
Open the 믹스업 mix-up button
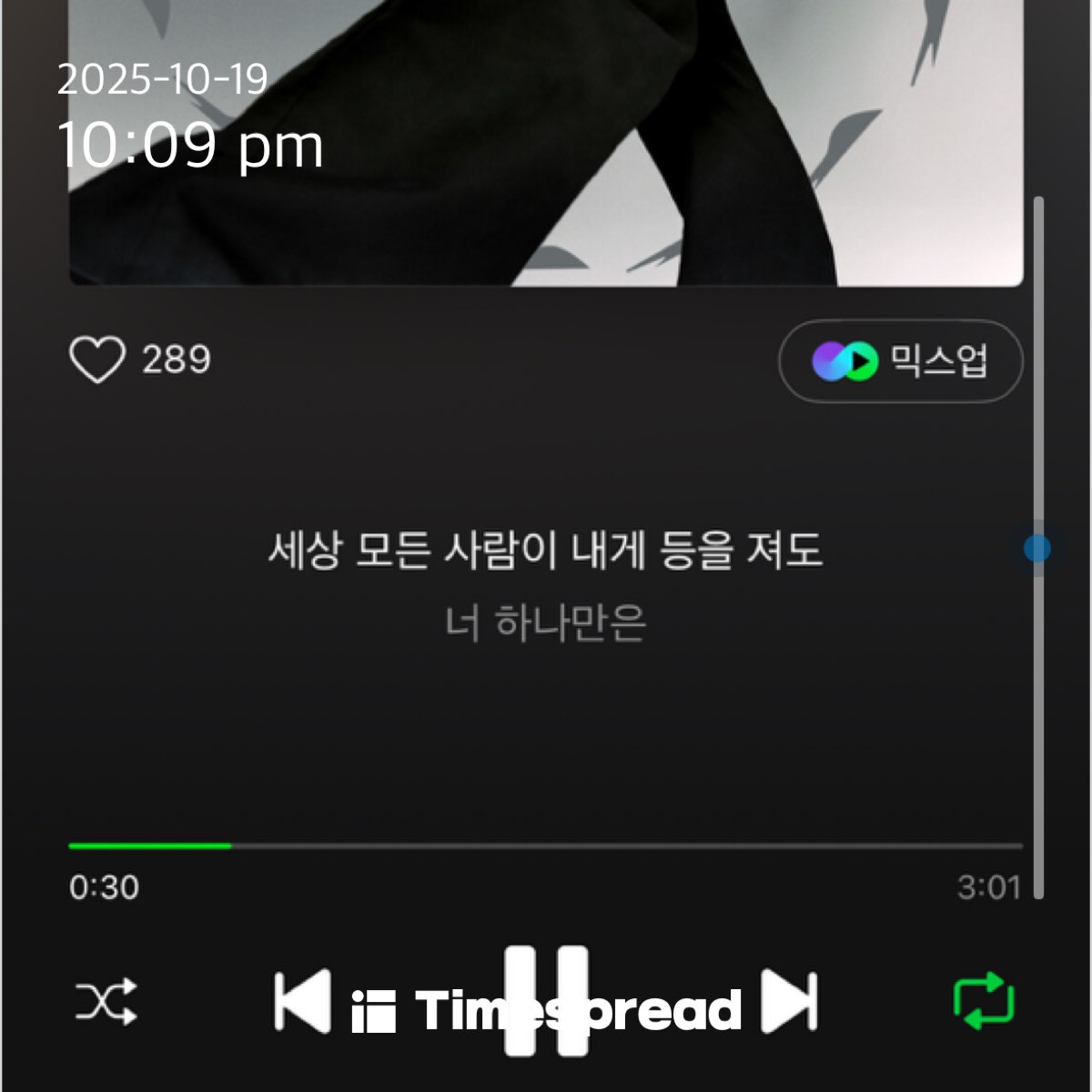point(900,361)
